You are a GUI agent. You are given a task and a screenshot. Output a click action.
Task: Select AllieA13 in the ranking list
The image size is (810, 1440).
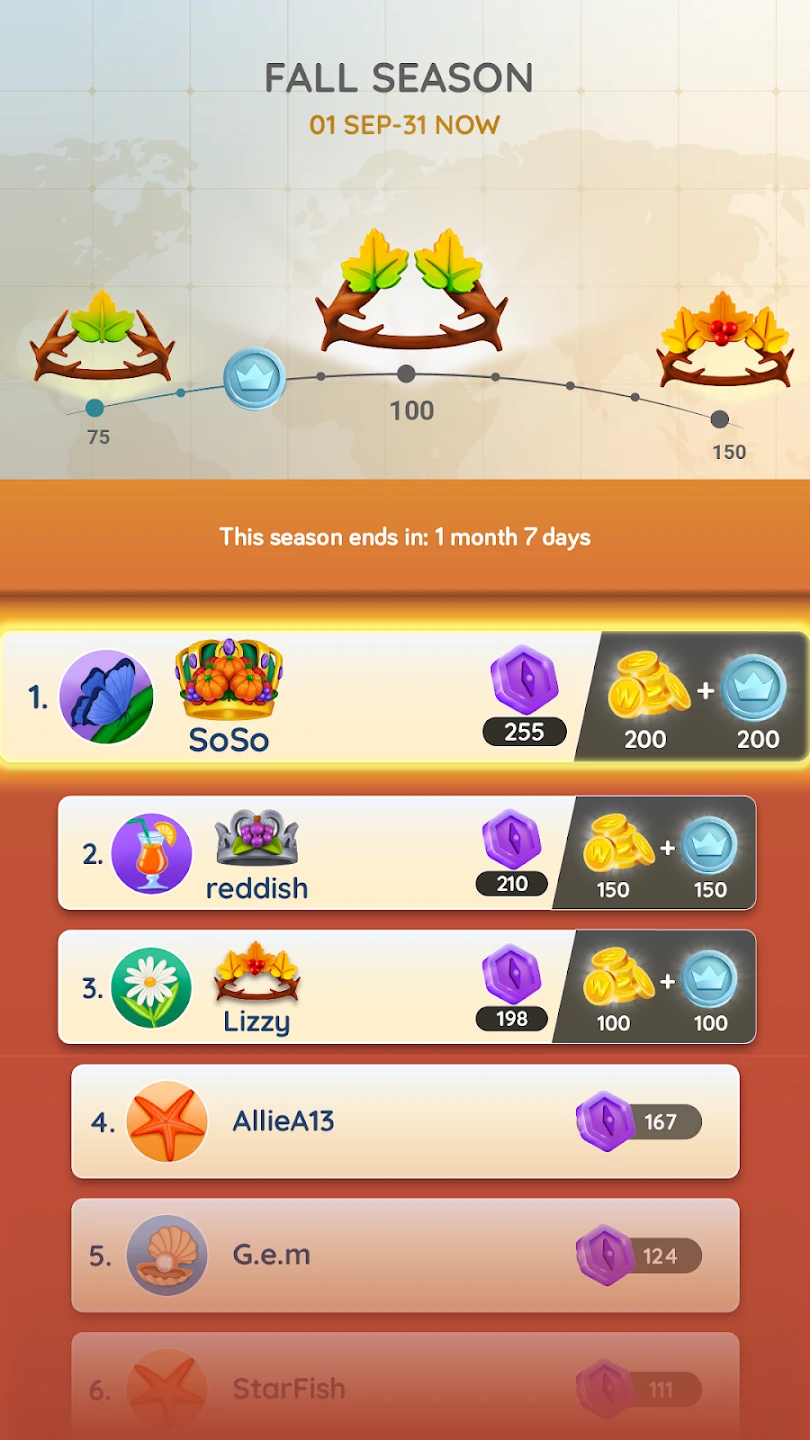click(x=405, y=1121)
